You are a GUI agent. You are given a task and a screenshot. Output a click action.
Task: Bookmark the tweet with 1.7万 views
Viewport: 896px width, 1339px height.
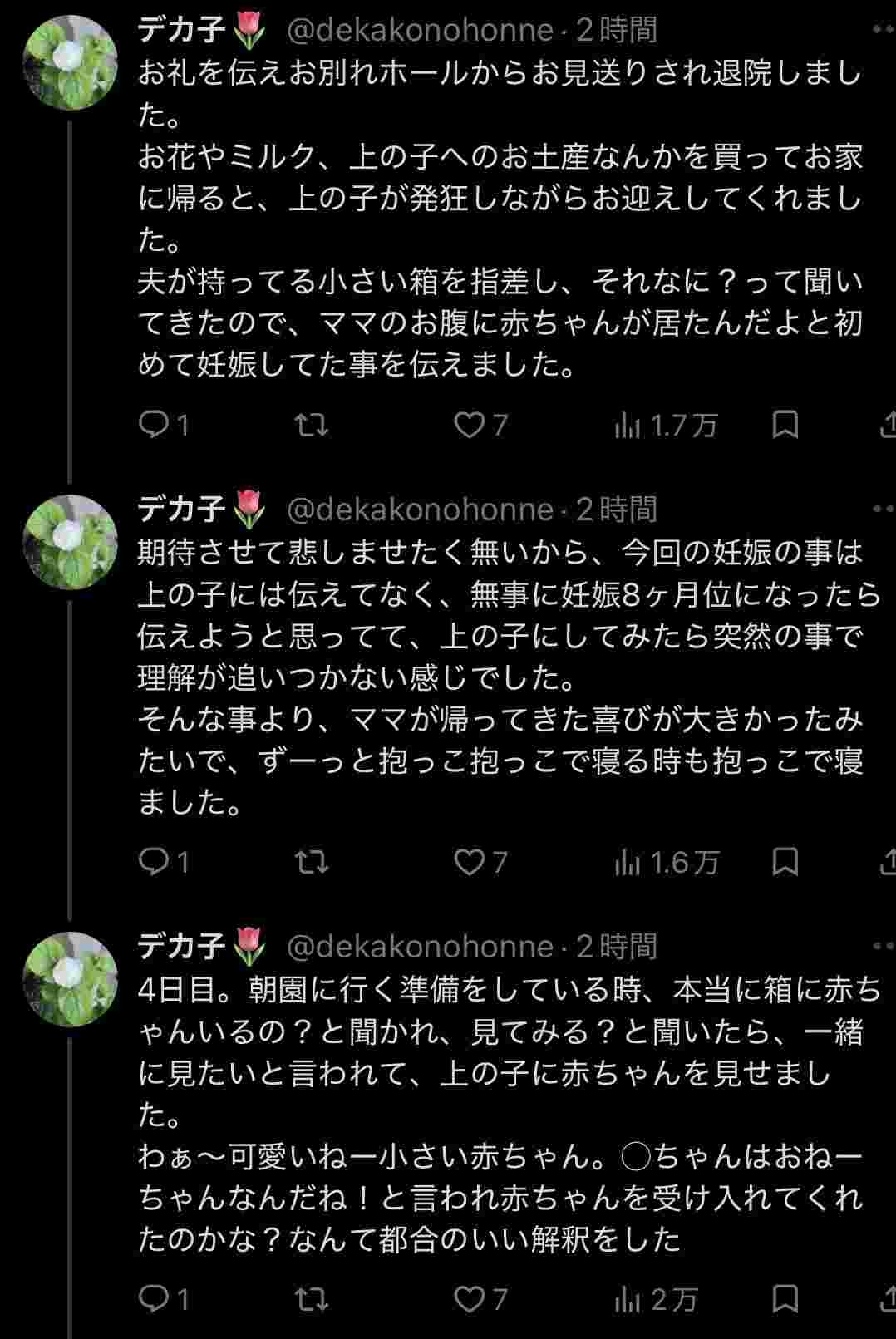785,426
